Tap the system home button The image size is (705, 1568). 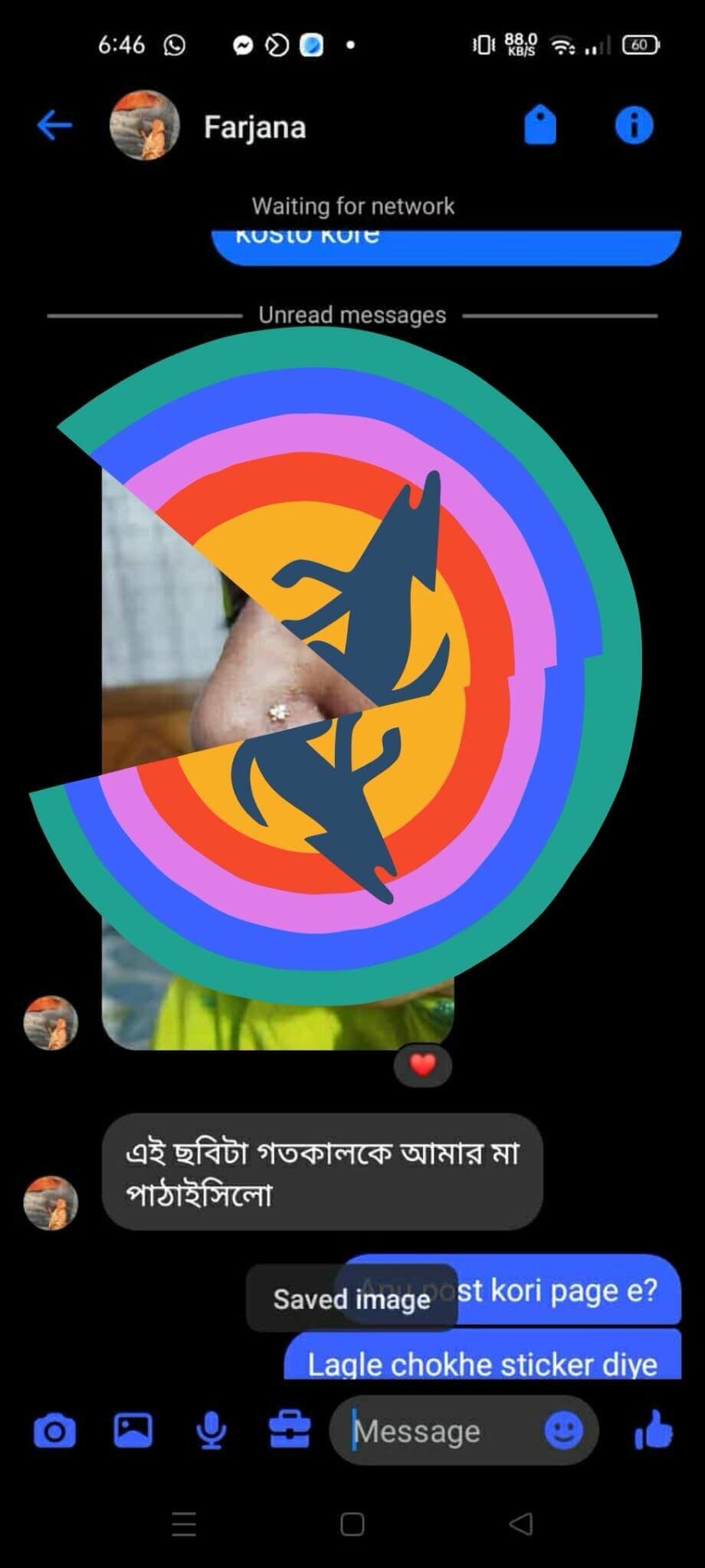[352, 1524]
